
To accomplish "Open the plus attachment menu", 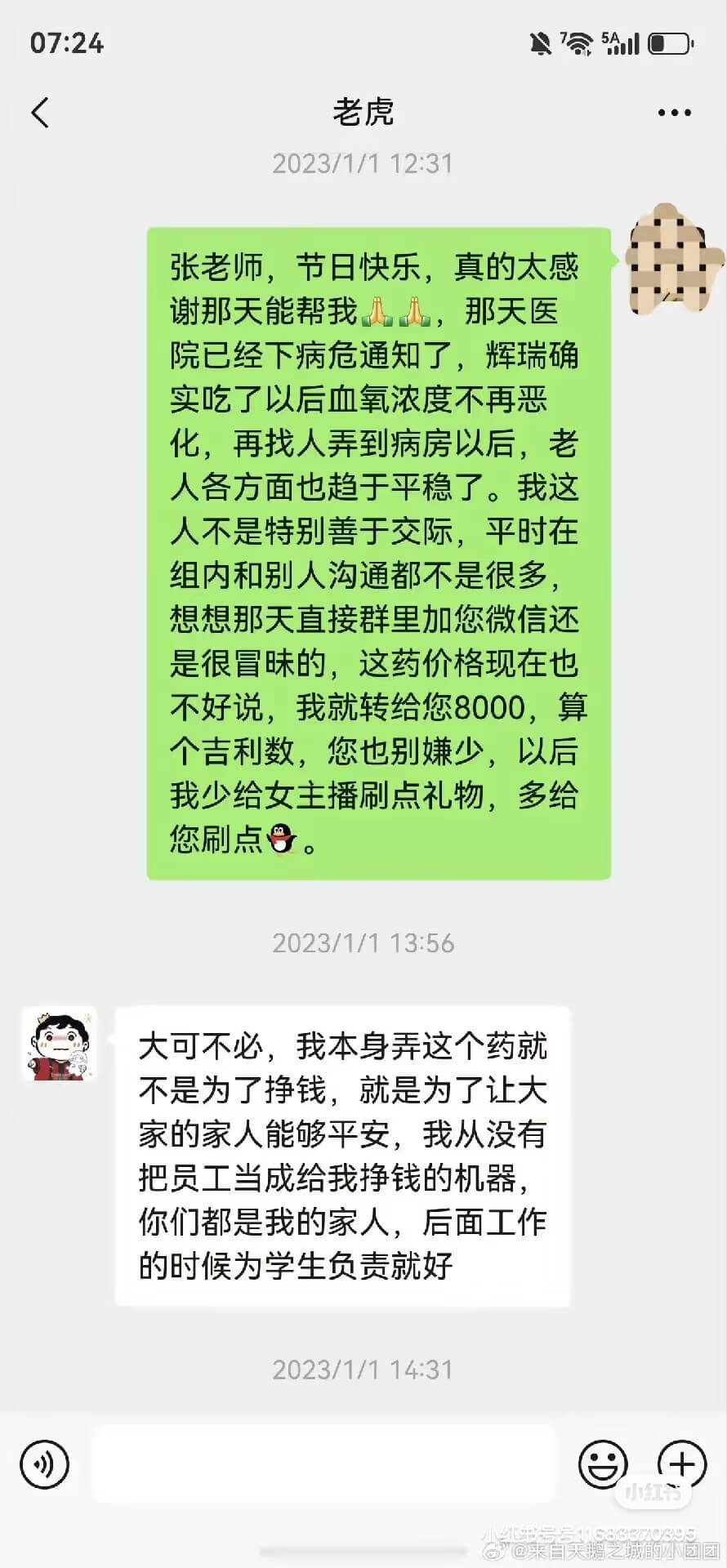I will click(681, 1464).
